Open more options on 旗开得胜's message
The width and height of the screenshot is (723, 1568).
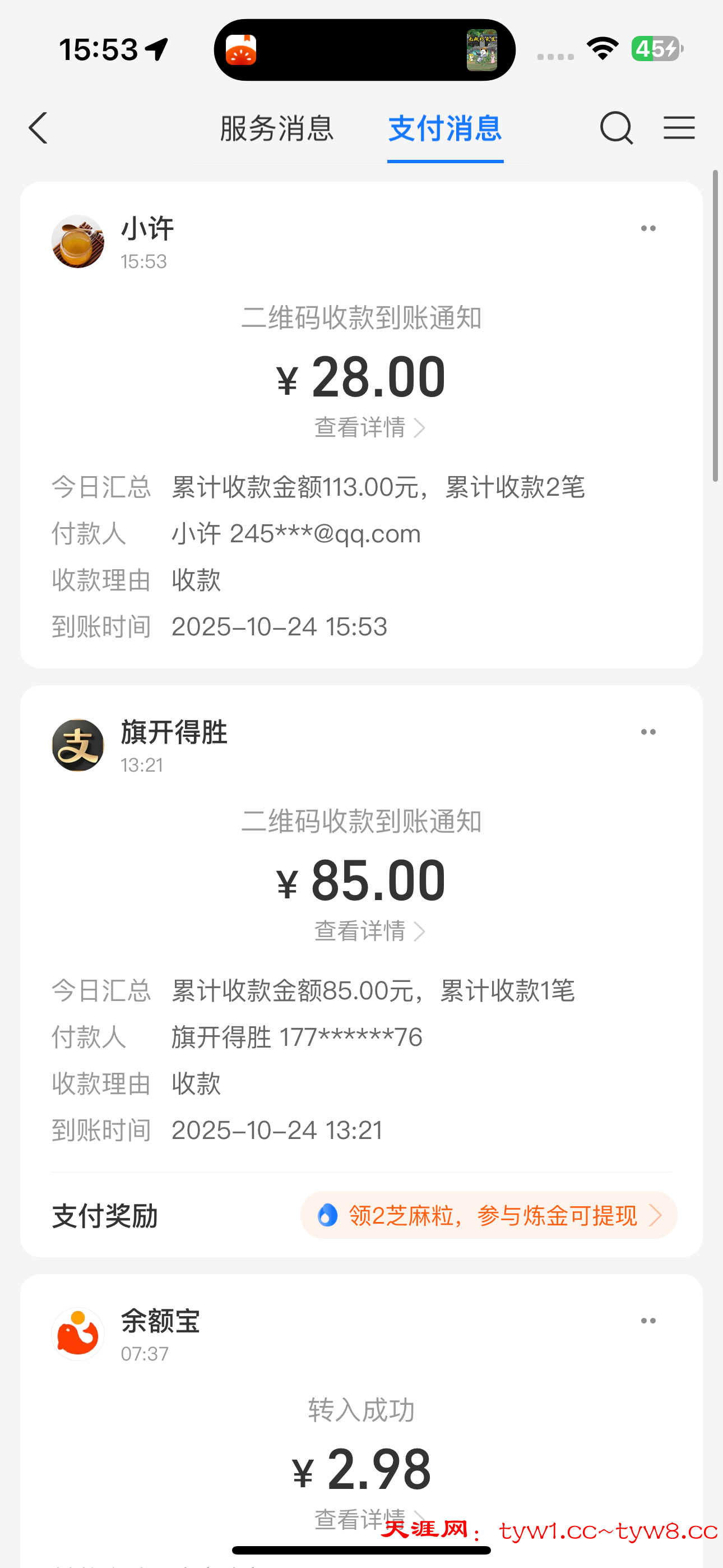(648, 732)
